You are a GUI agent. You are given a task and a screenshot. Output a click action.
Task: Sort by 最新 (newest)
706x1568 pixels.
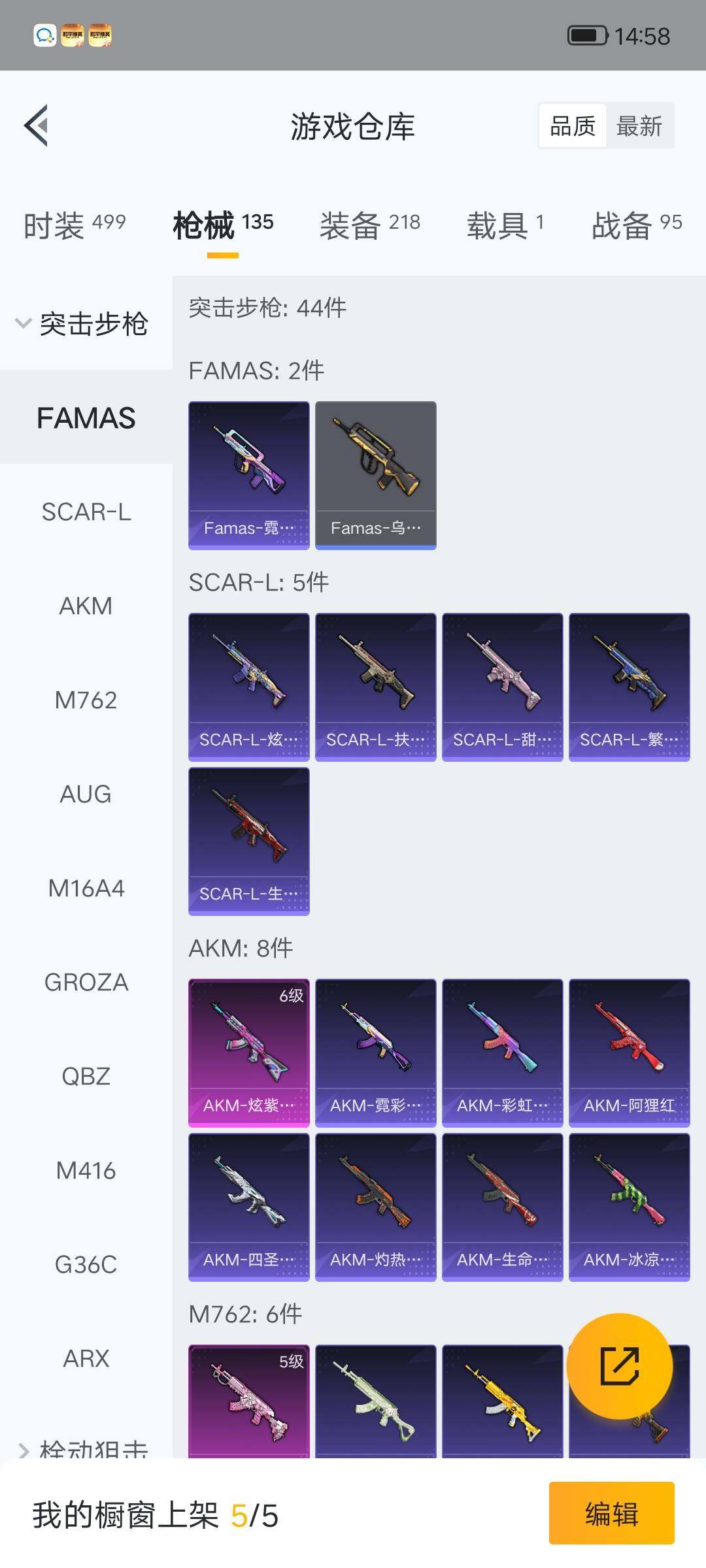(639, 126)
